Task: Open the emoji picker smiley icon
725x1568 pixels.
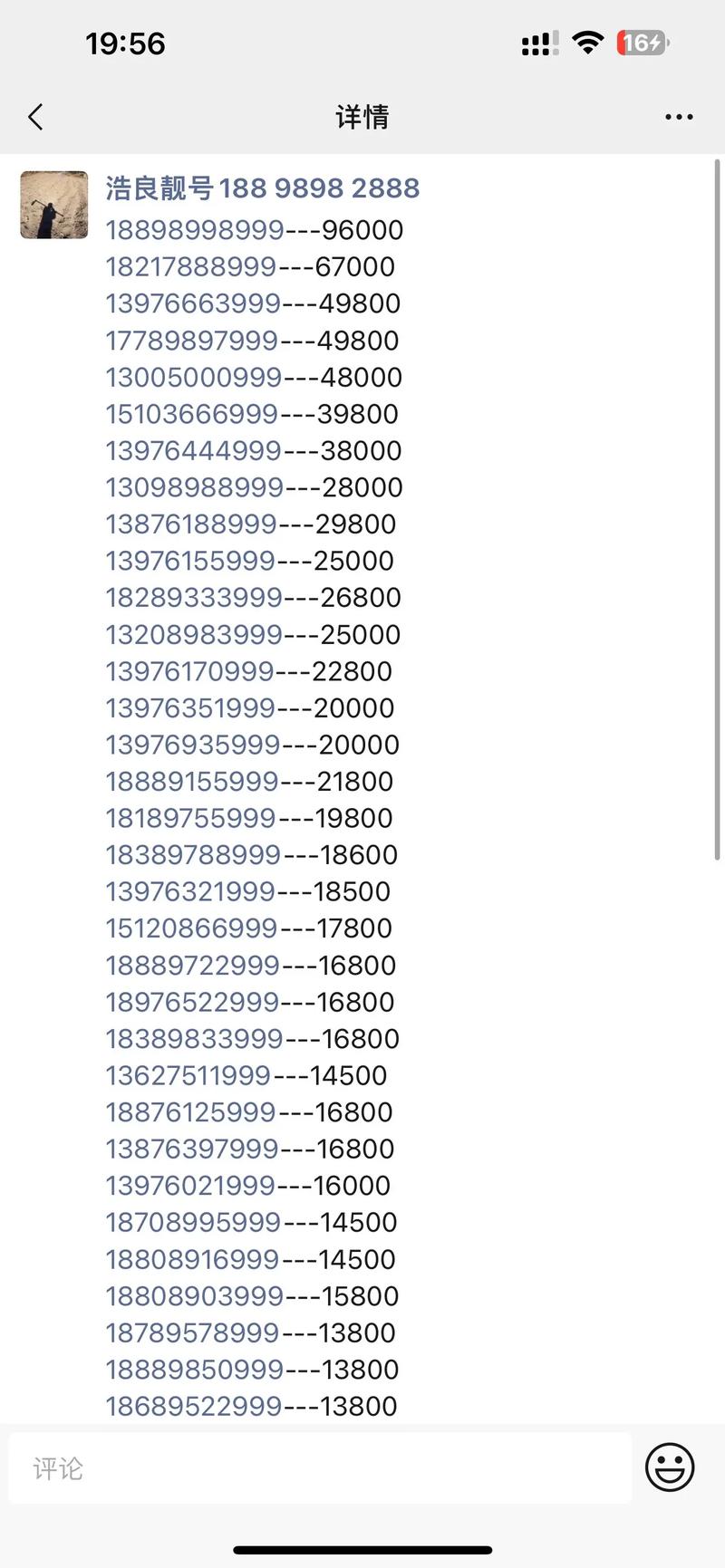Action: (670, 1467)
